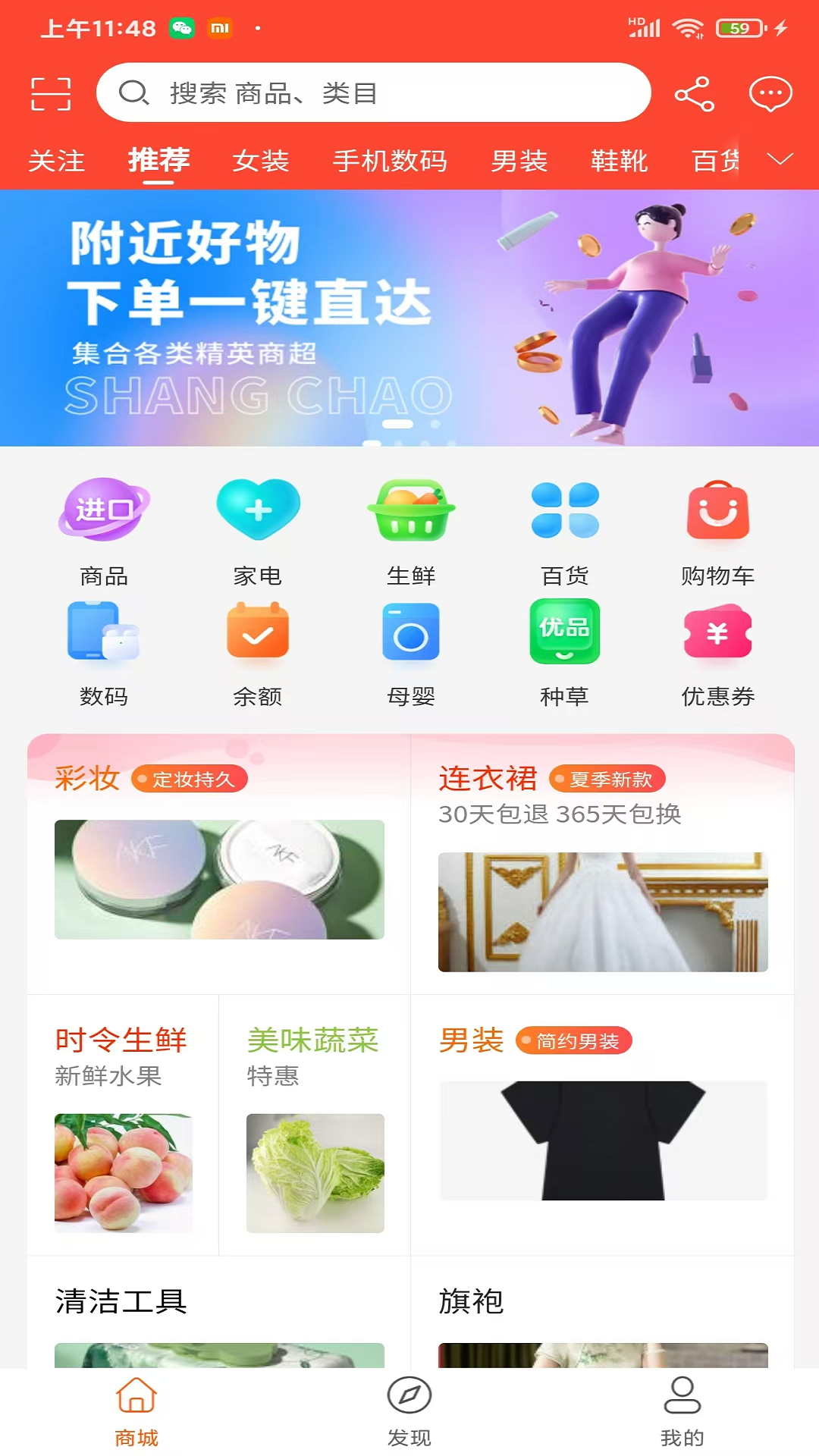Switch to the 女装 tab

point(261,161)
